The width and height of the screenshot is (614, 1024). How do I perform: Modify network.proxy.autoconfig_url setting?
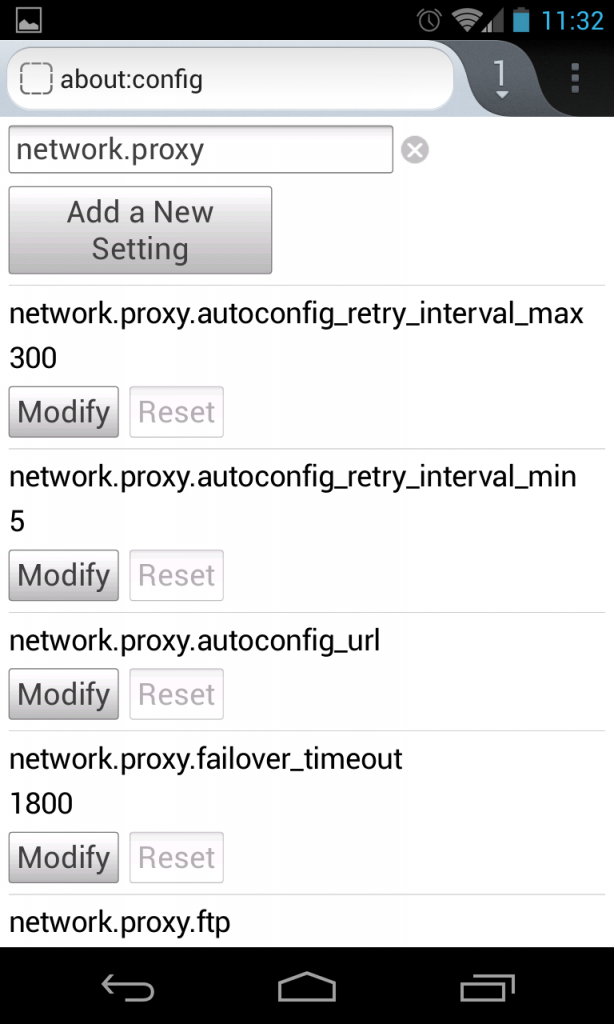pyautogui.click(x=64, y=694)
